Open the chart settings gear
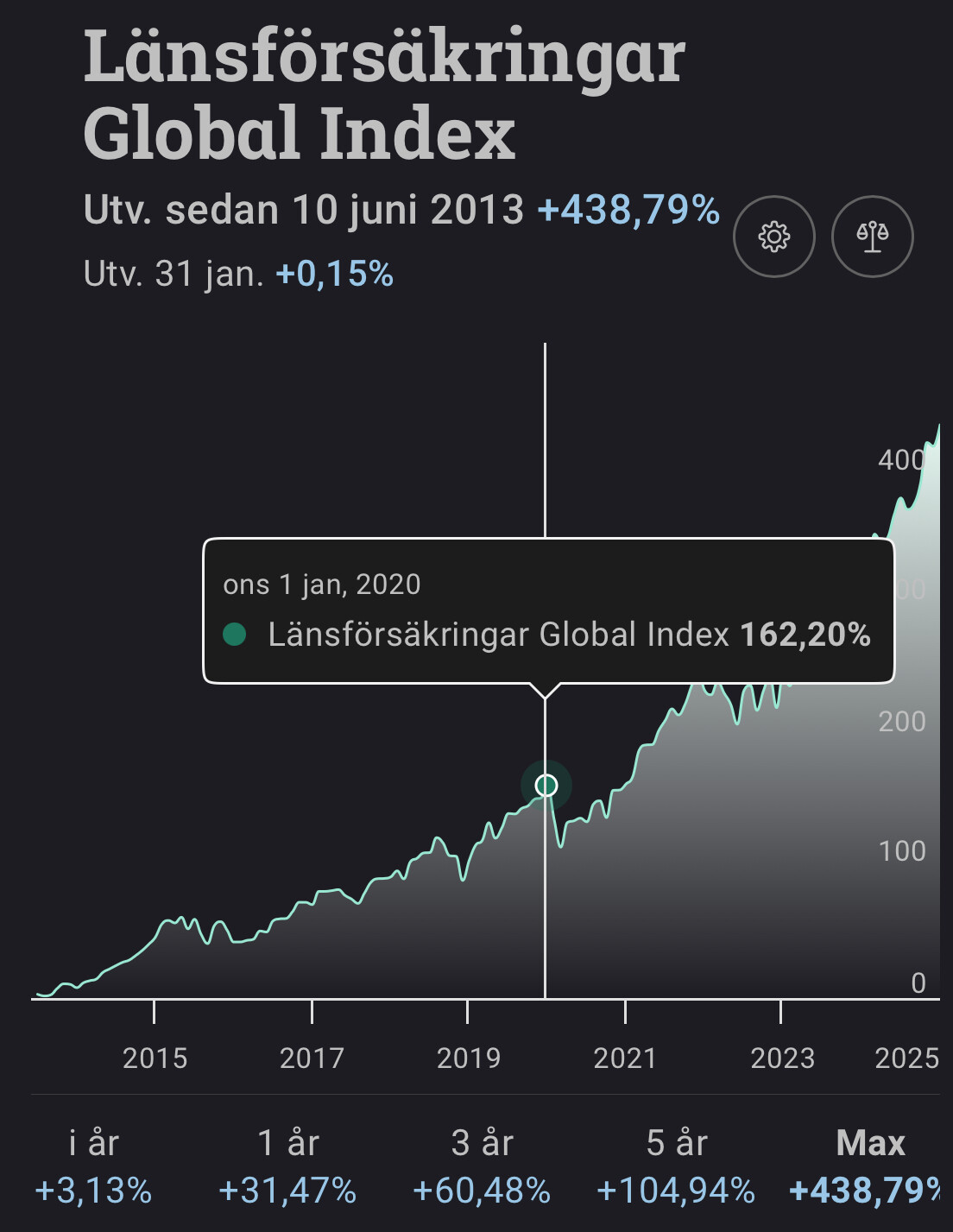 click(x=773, y=237)
